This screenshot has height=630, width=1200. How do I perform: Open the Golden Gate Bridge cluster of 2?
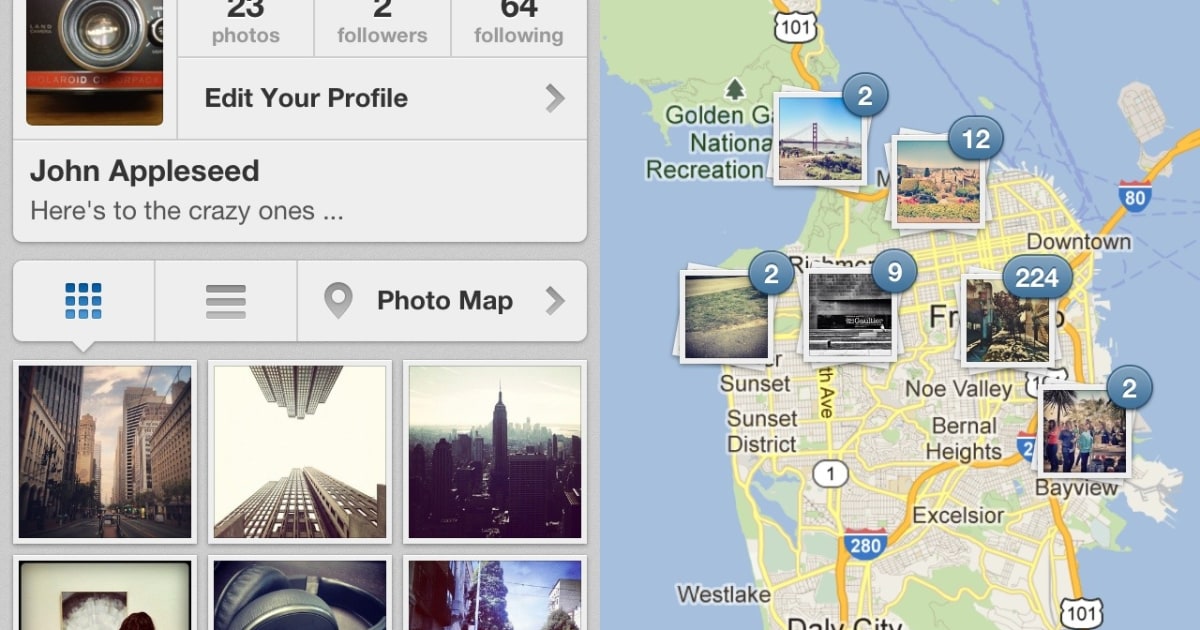pos(820,138)
